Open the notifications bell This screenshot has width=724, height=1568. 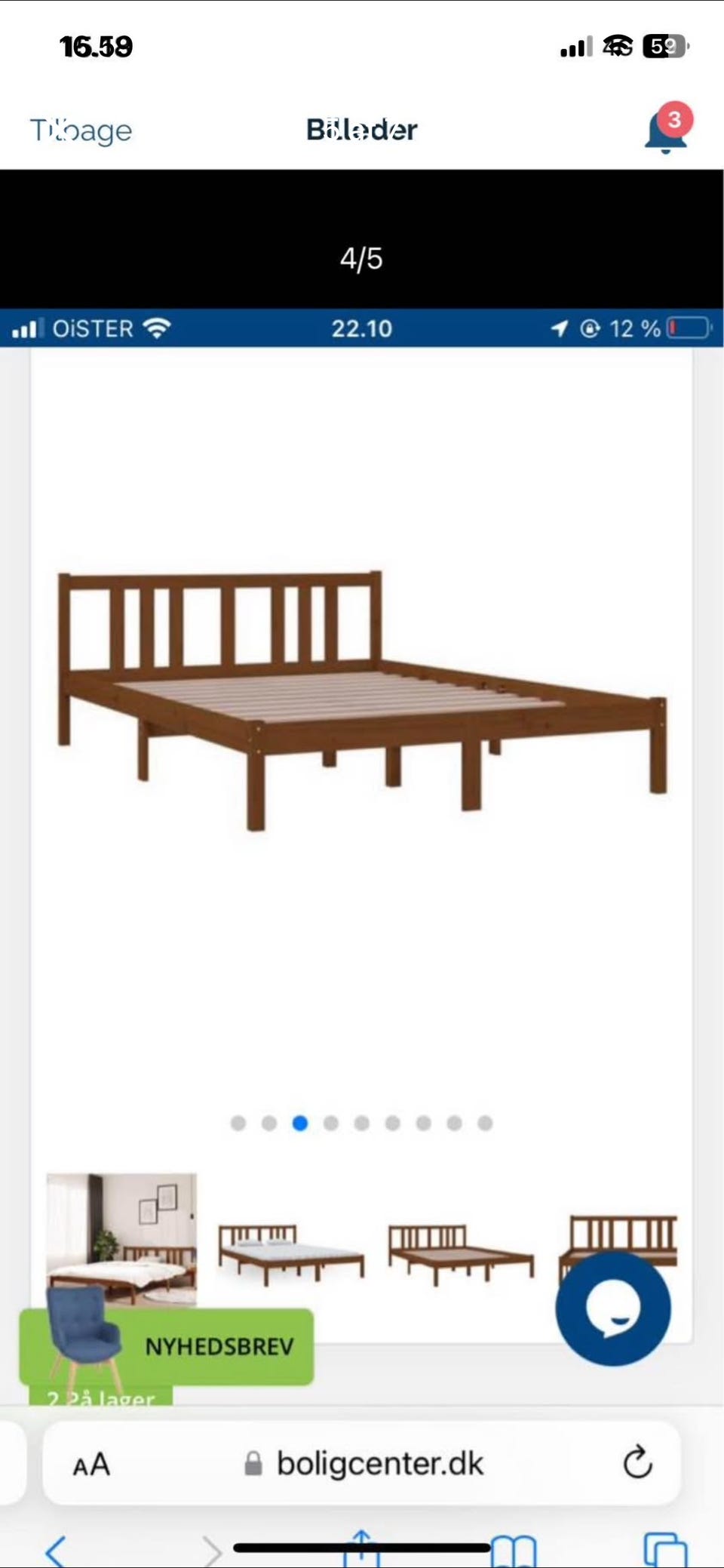point(665,132)
